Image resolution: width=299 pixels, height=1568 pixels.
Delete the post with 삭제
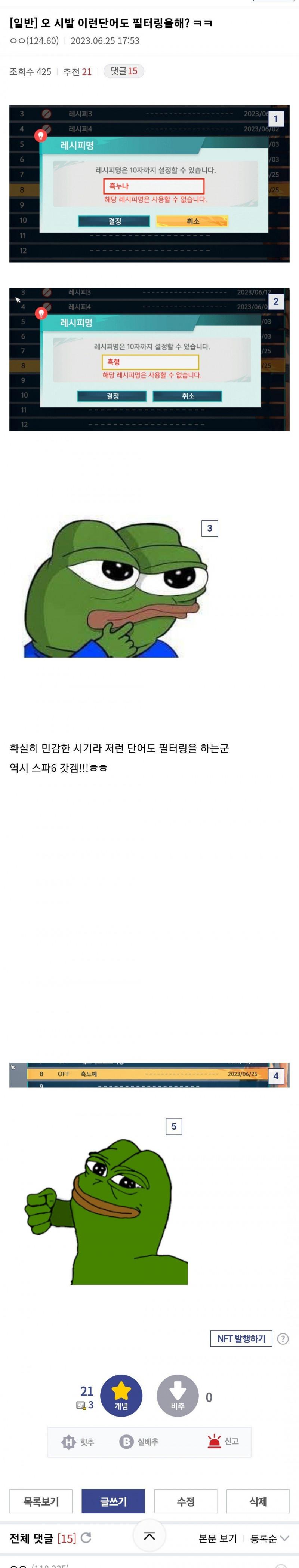click(x=258, y=1502)
